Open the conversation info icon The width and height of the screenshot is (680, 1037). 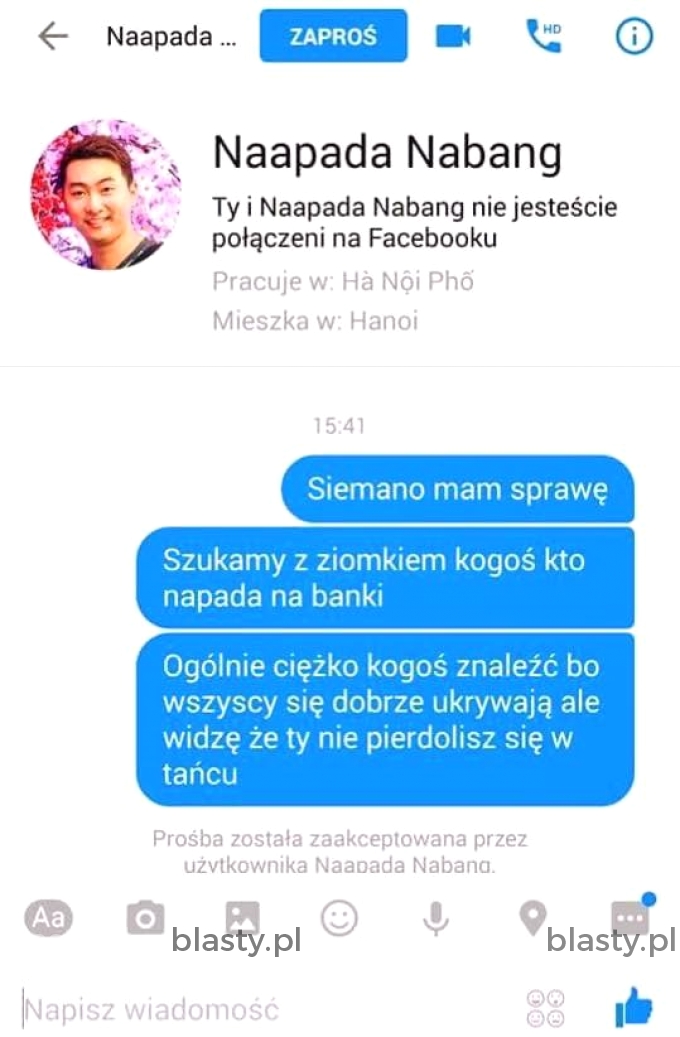633,37
